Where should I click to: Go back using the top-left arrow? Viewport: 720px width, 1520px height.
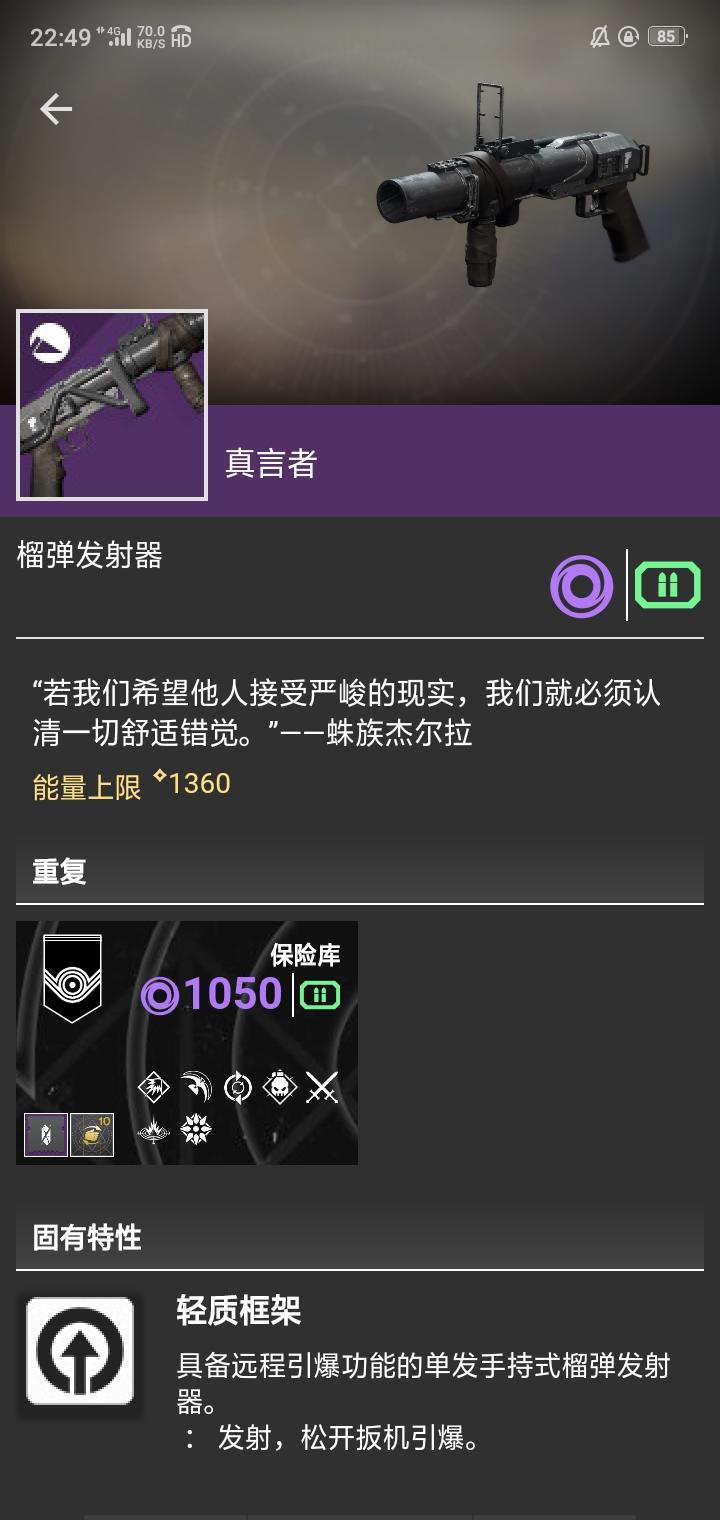pyautogui.click(x=56, y=109)
